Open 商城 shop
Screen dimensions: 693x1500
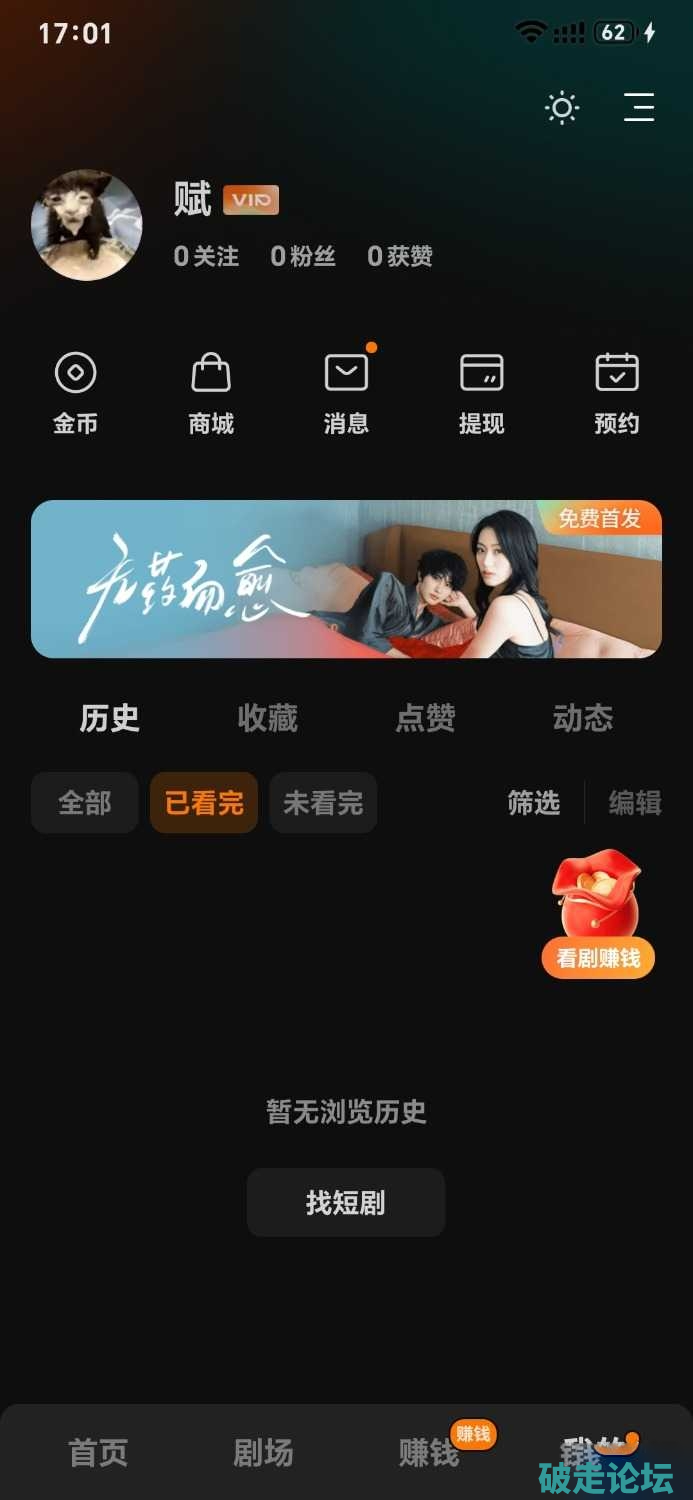click(x=211, y=392)
